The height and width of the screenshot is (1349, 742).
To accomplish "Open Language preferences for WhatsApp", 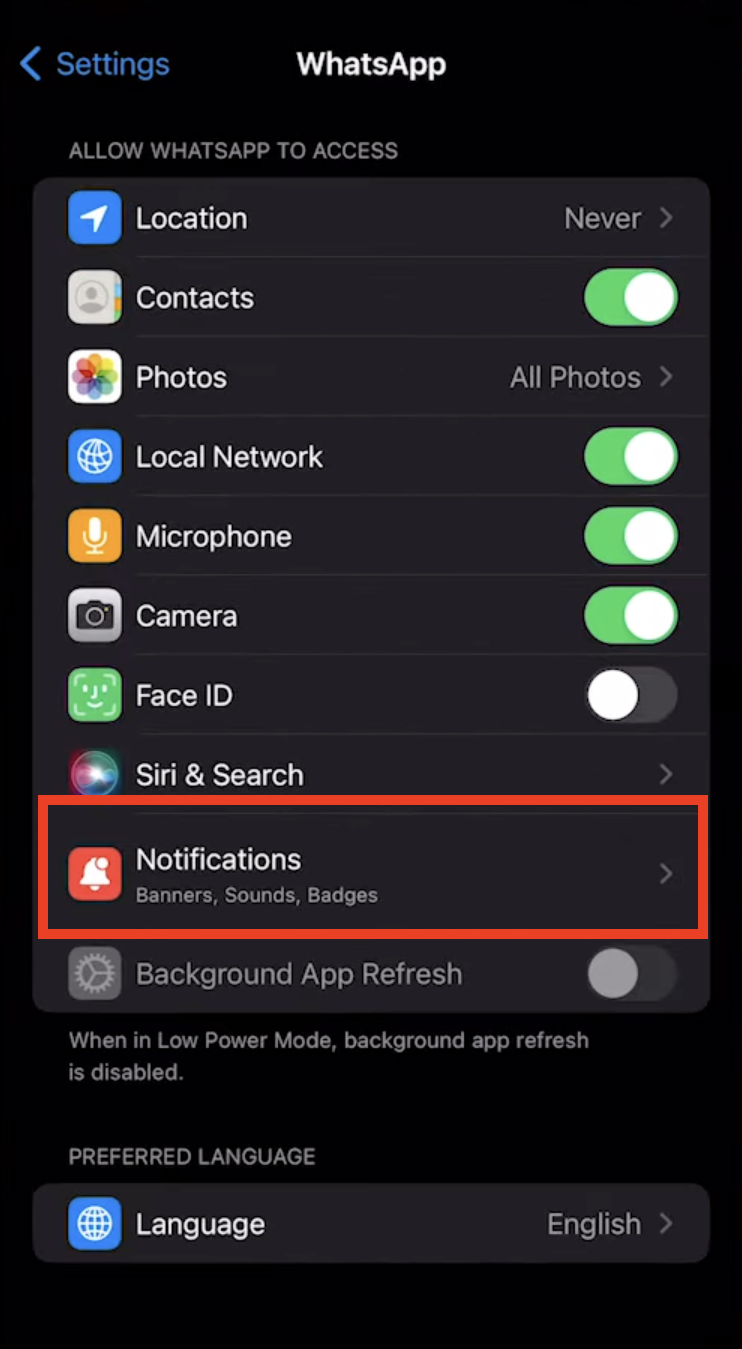I will click(371, 1223).
